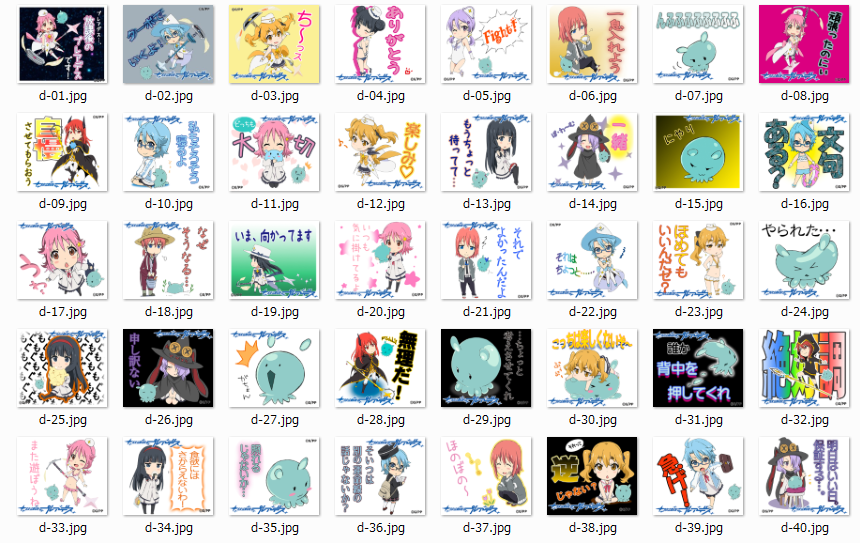This screenshot has height=543, width=860.
Task: Open the d-31.jpg image
Action: (698, 368)
